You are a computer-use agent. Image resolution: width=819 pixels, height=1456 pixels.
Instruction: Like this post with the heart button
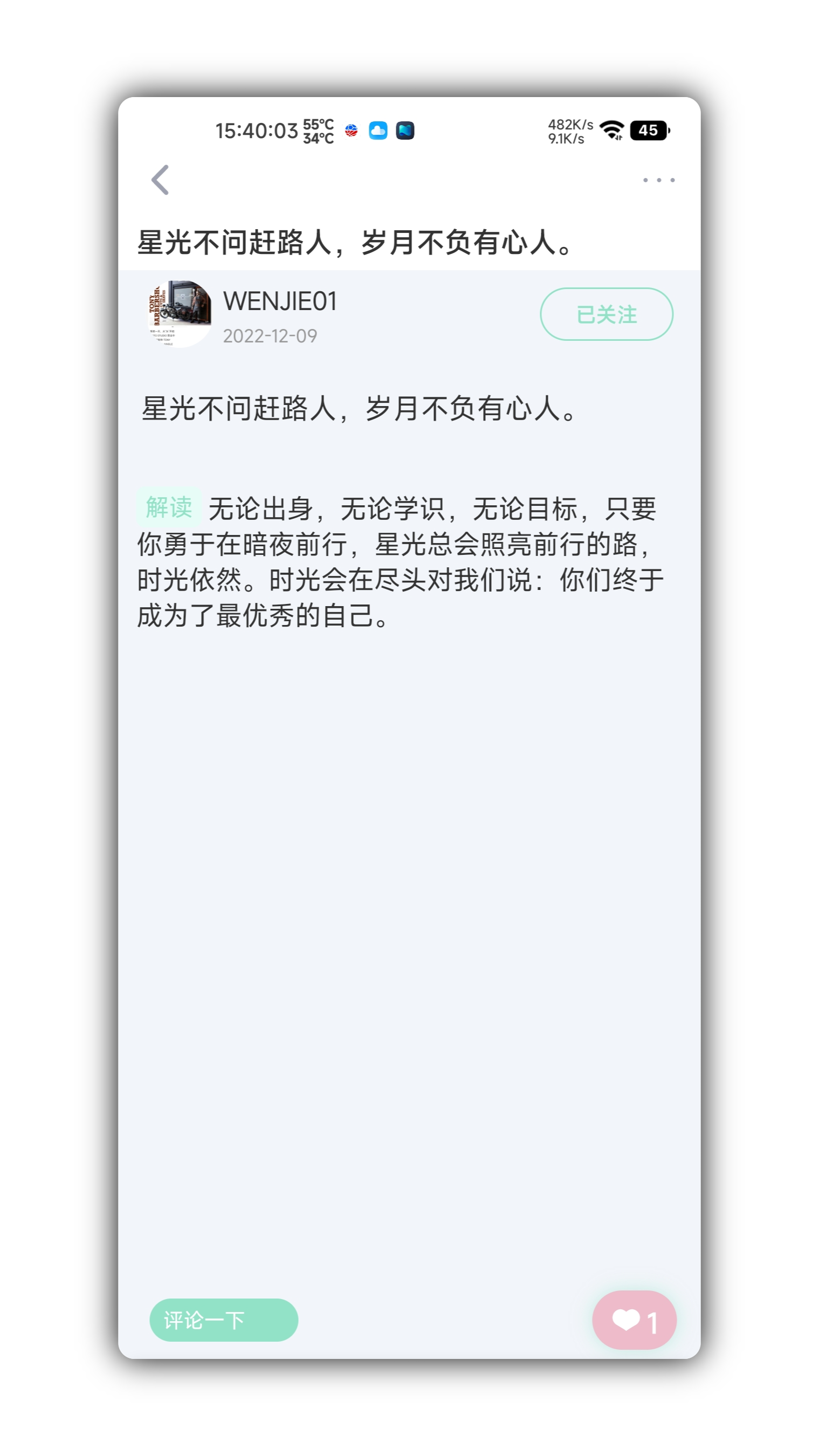634,1320
